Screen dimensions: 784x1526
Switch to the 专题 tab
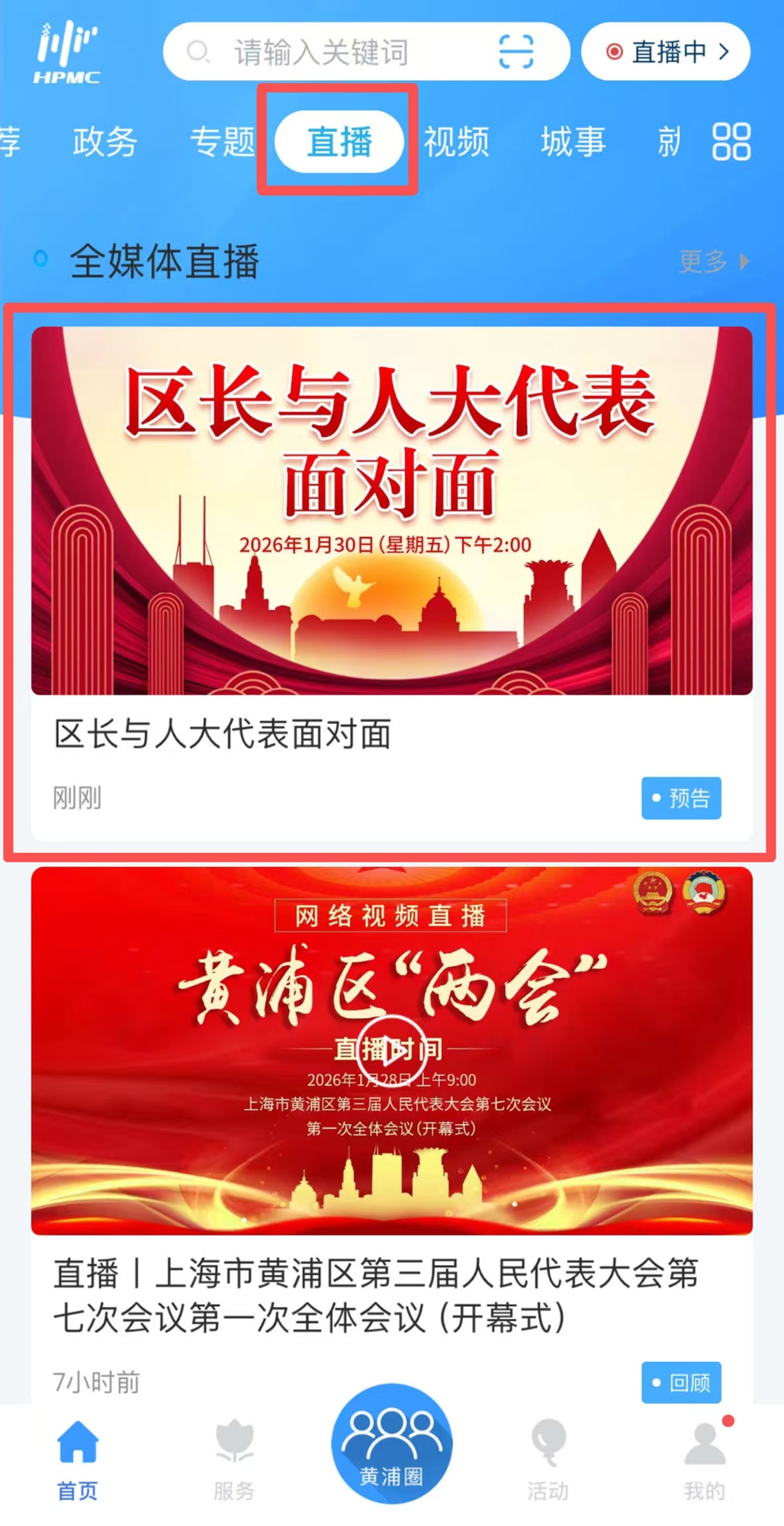[222, 142]
